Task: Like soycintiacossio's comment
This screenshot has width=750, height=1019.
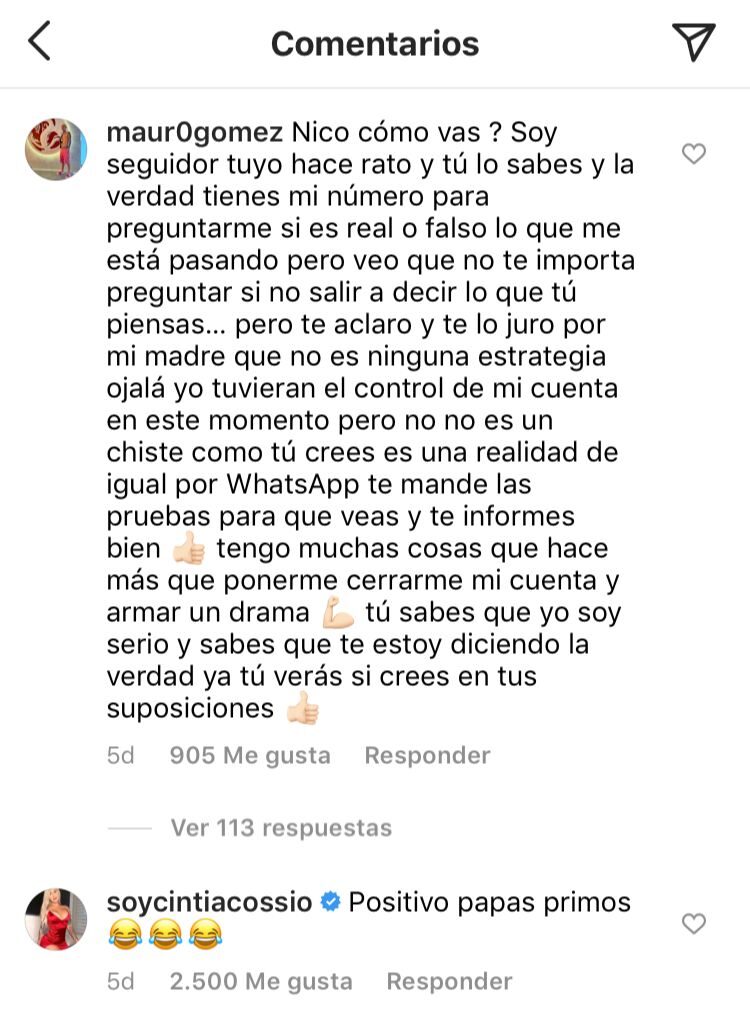Action: coord(693,924)
